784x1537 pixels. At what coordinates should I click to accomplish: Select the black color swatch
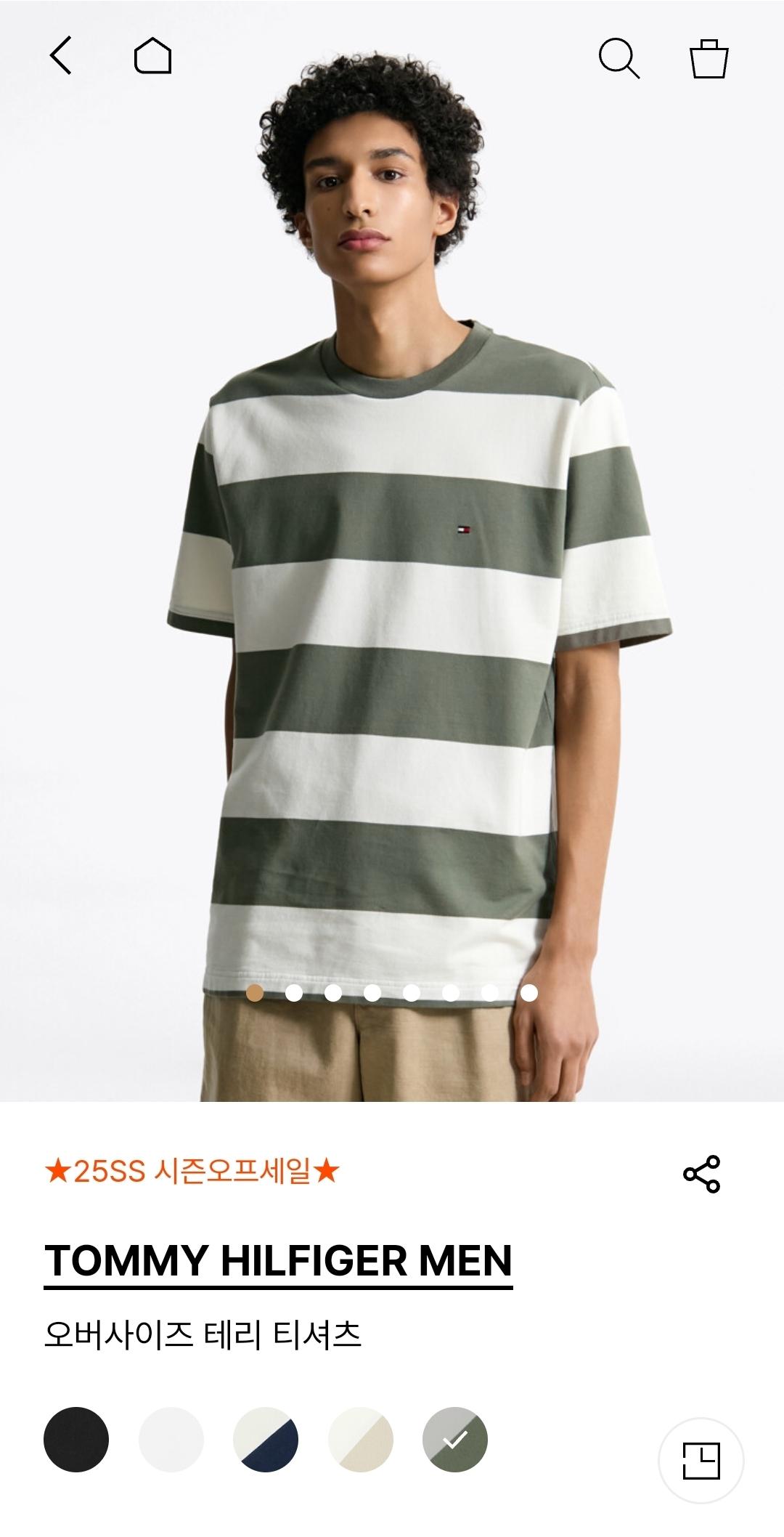click(x=76, y=1439)
